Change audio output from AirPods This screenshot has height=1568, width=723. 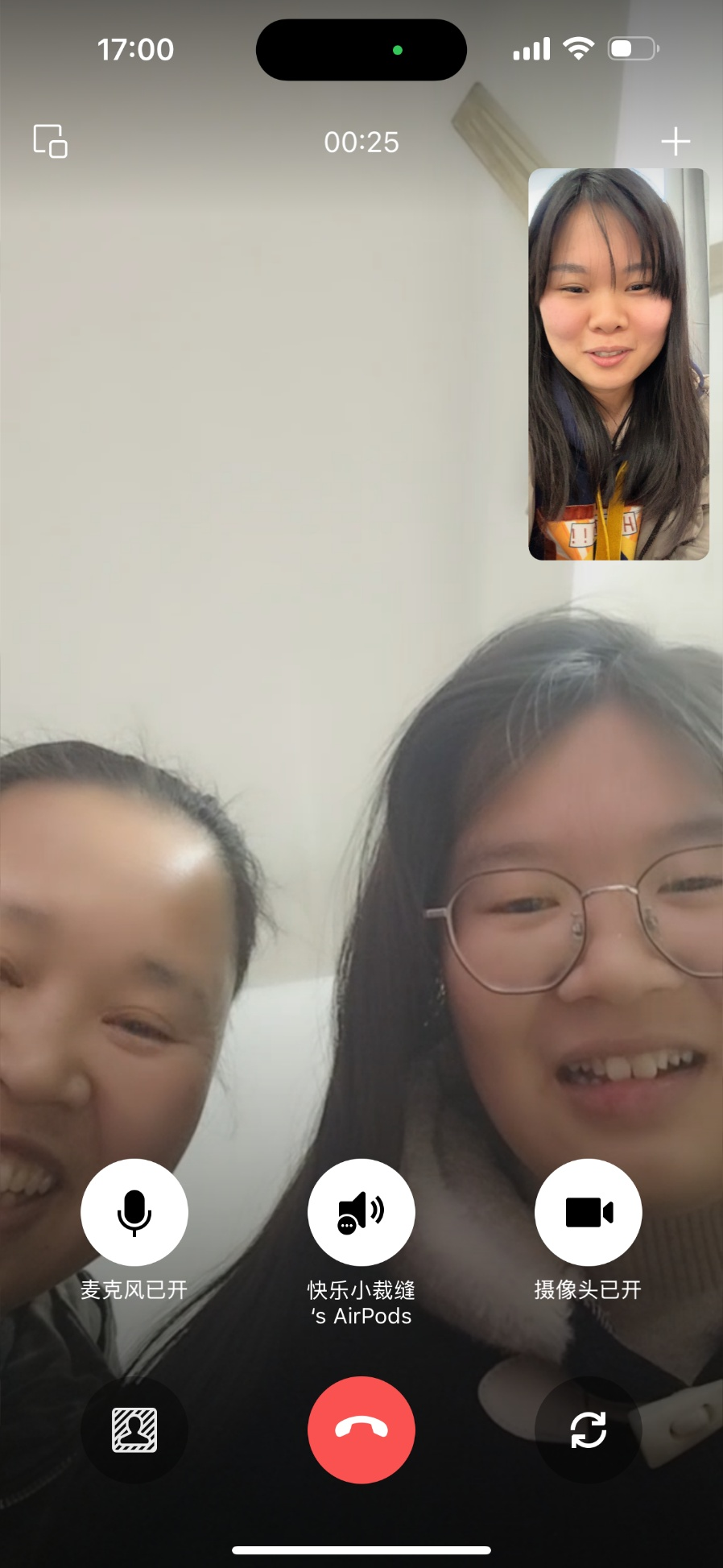point(361,1212)
